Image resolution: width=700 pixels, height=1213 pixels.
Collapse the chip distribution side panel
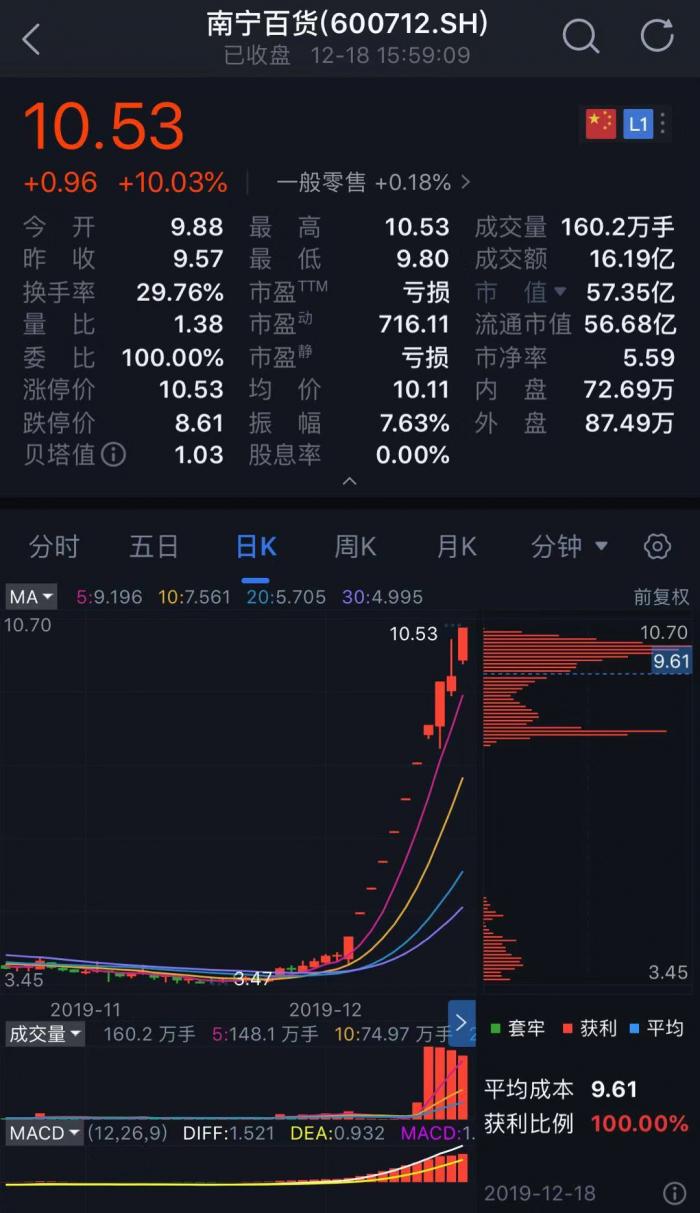[x=461, y=1022]
